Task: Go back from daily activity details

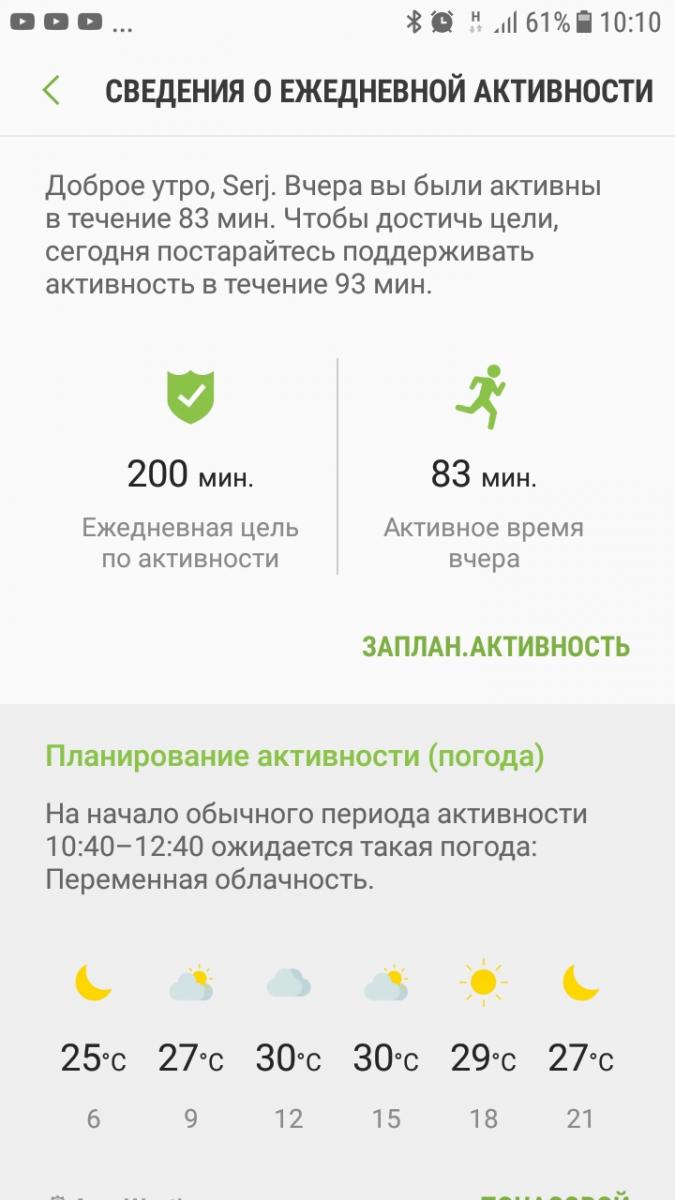Action: [x=52, y=90]
